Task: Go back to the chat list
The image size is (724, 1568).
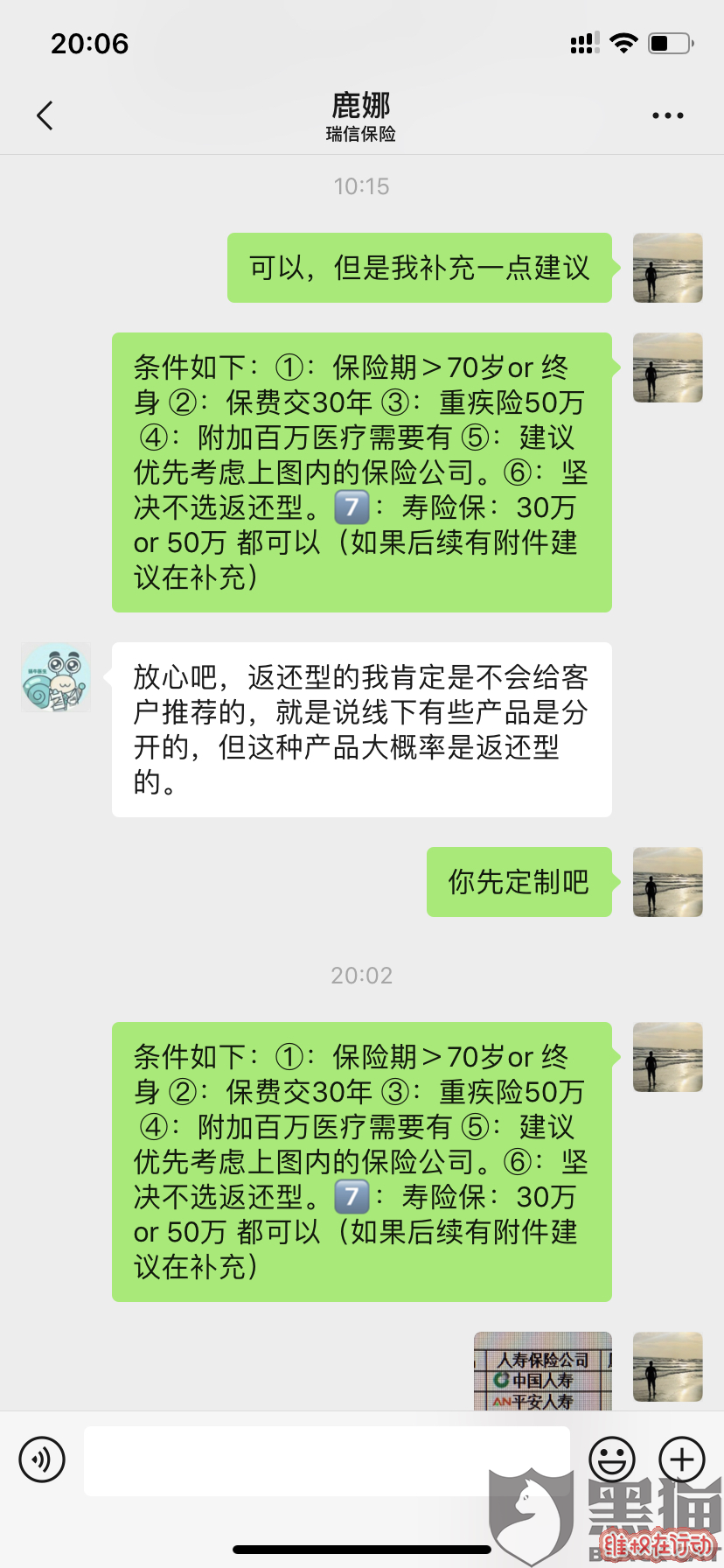Action: coord(45,115)
